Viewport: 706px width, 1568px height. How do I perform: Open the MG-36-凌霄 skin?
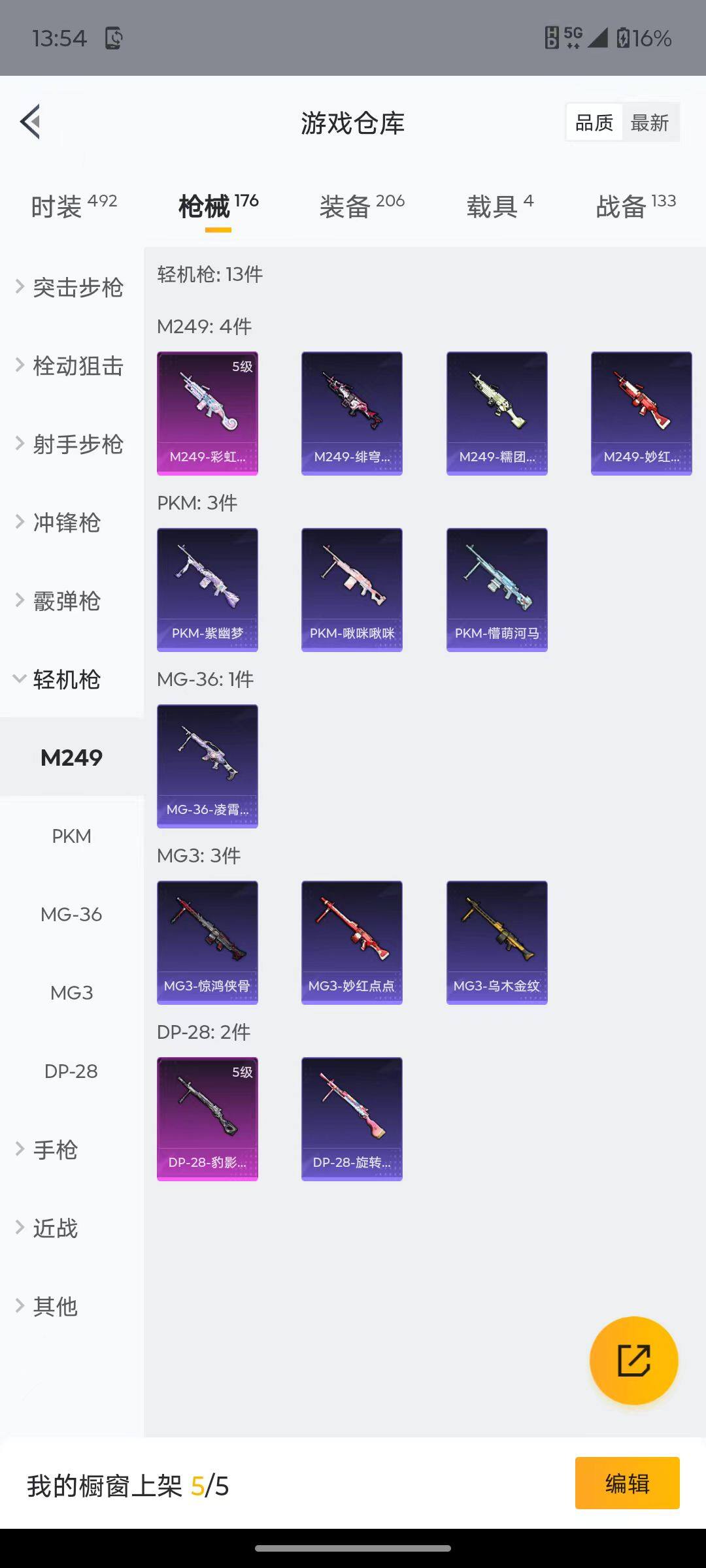pos(207,766)
